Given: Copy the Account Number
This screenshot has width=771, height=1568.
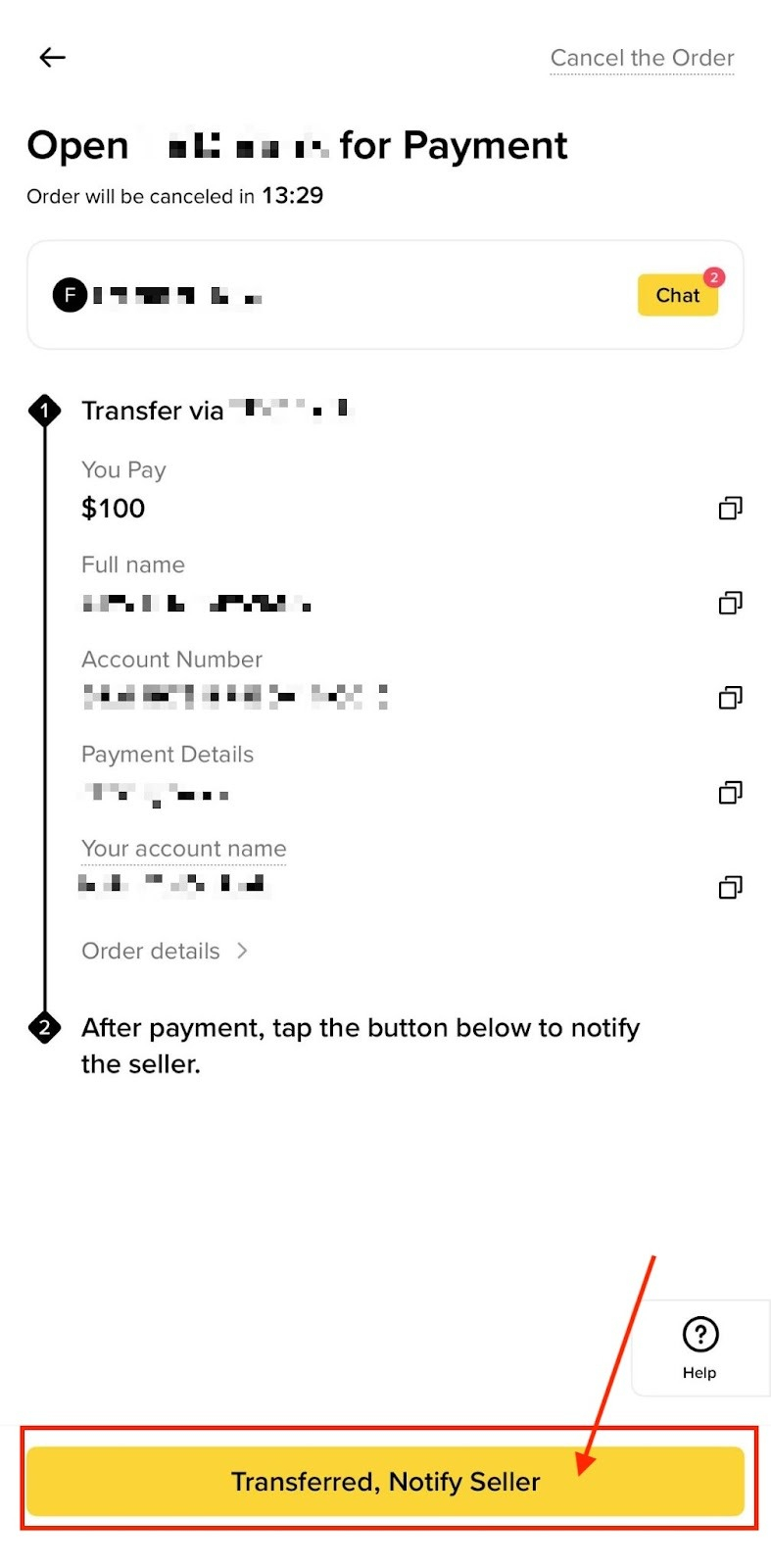Looking at the screenshot, I should 730,698.
